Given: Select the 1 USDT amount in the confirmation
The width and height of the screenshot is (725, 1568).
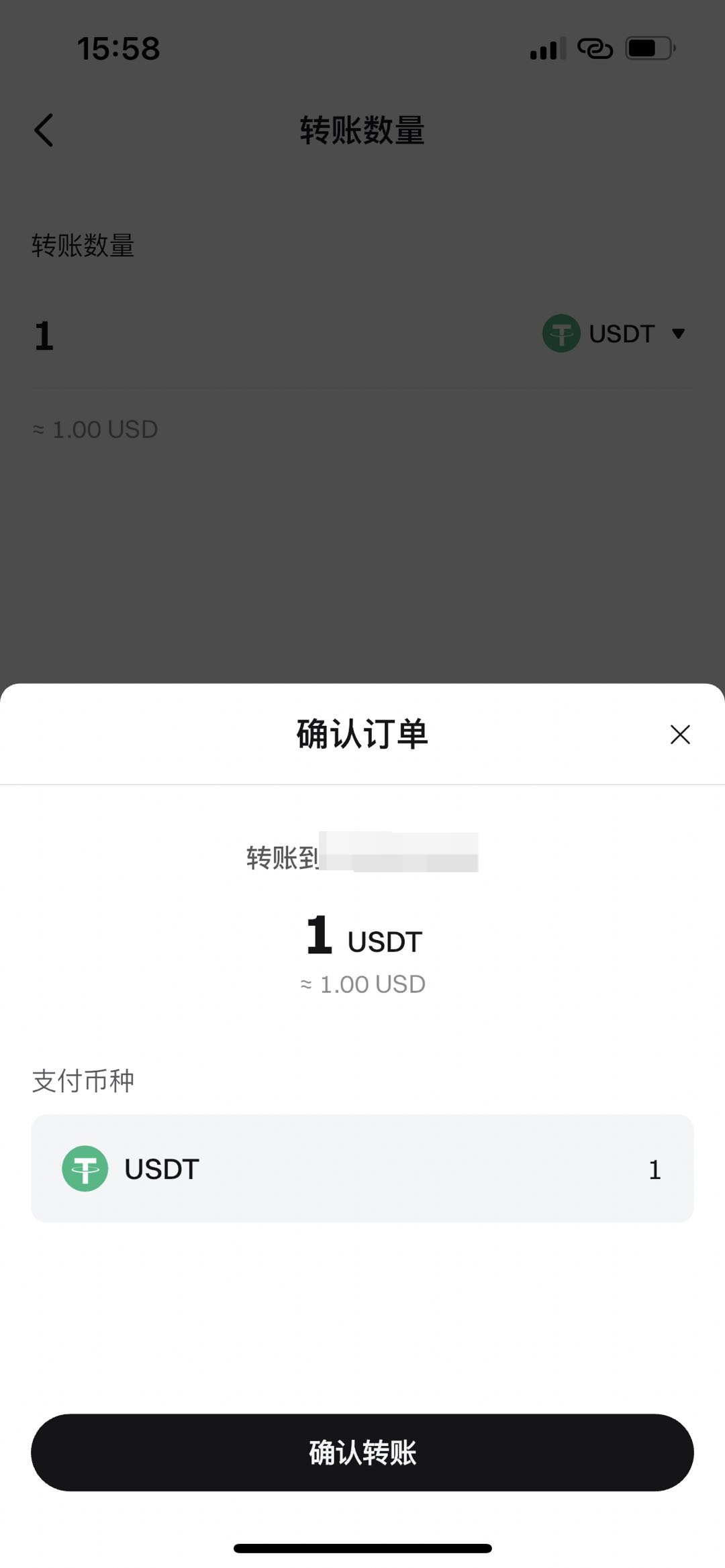Looking at the screenshot, I should click(362, 939).
